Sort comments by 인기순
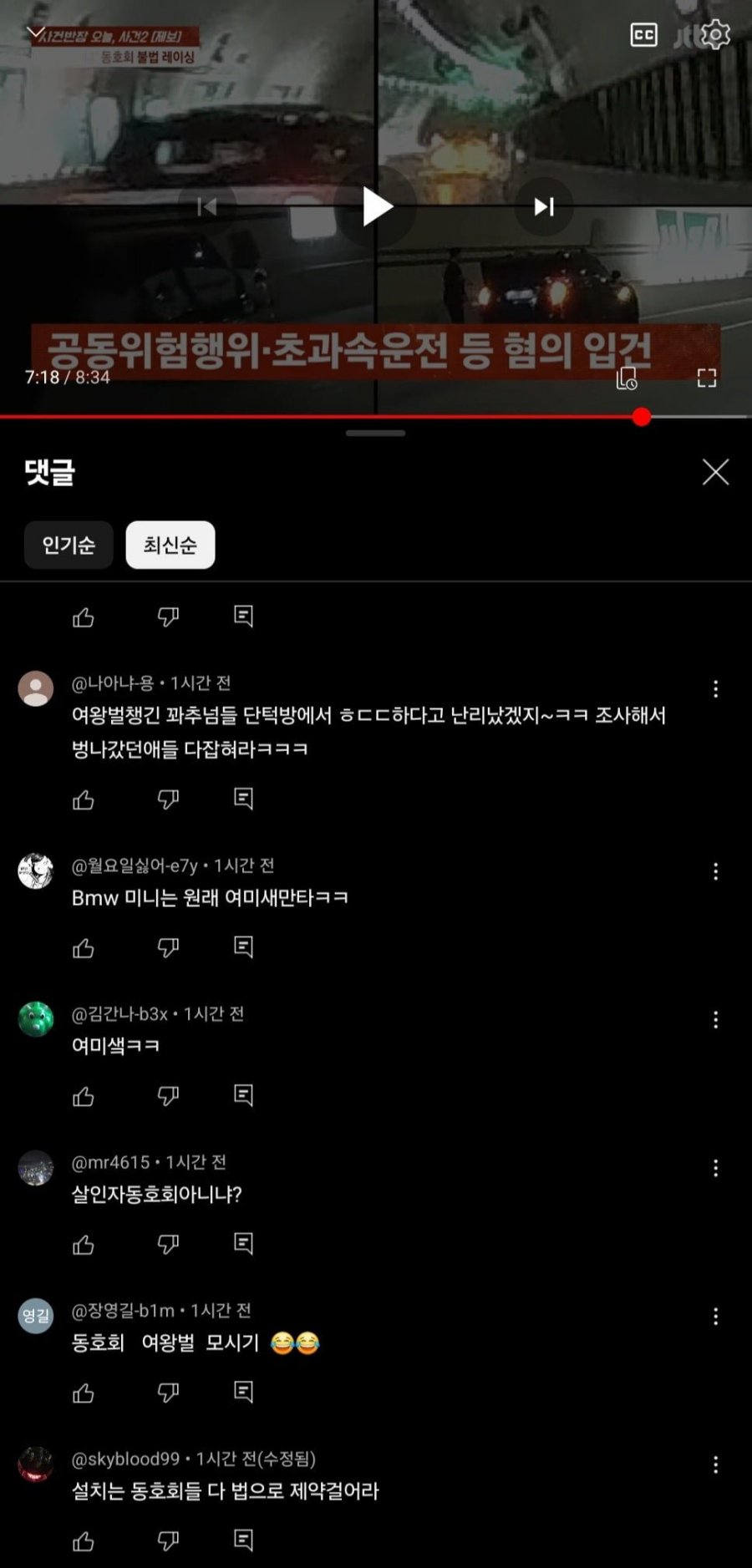 point(69,546)
